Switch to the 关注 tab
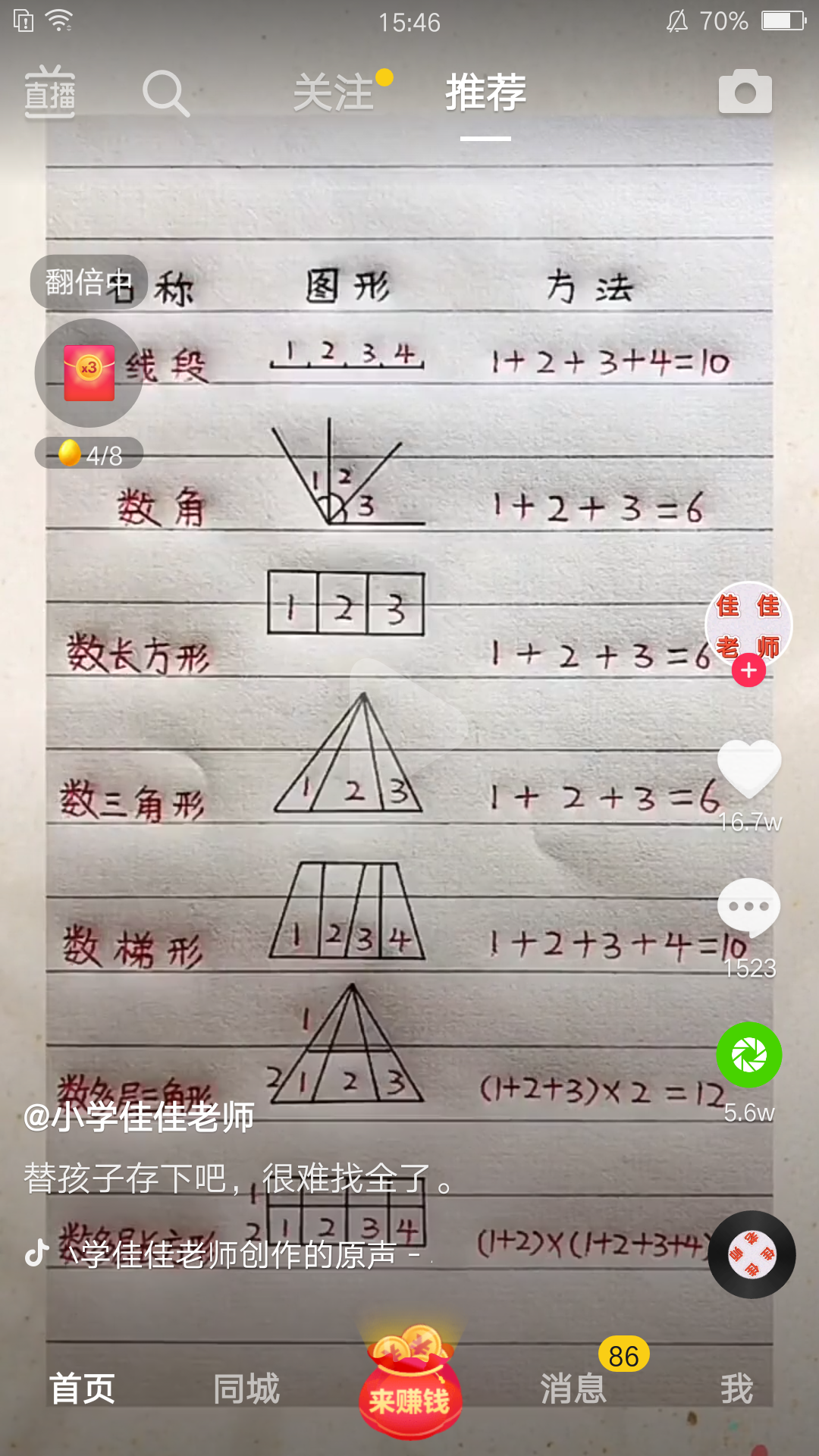 click(x=334, y=93)
